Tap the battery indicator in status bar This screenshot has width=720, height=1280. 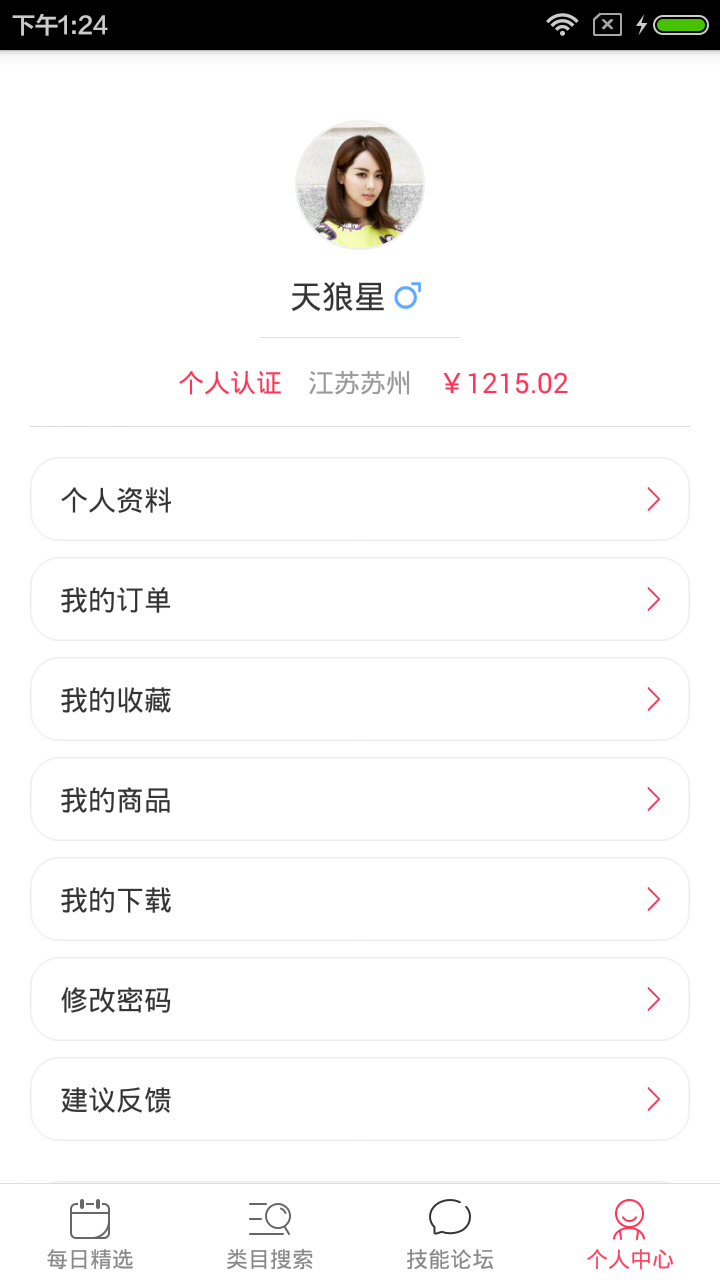(x=682, y=25)
